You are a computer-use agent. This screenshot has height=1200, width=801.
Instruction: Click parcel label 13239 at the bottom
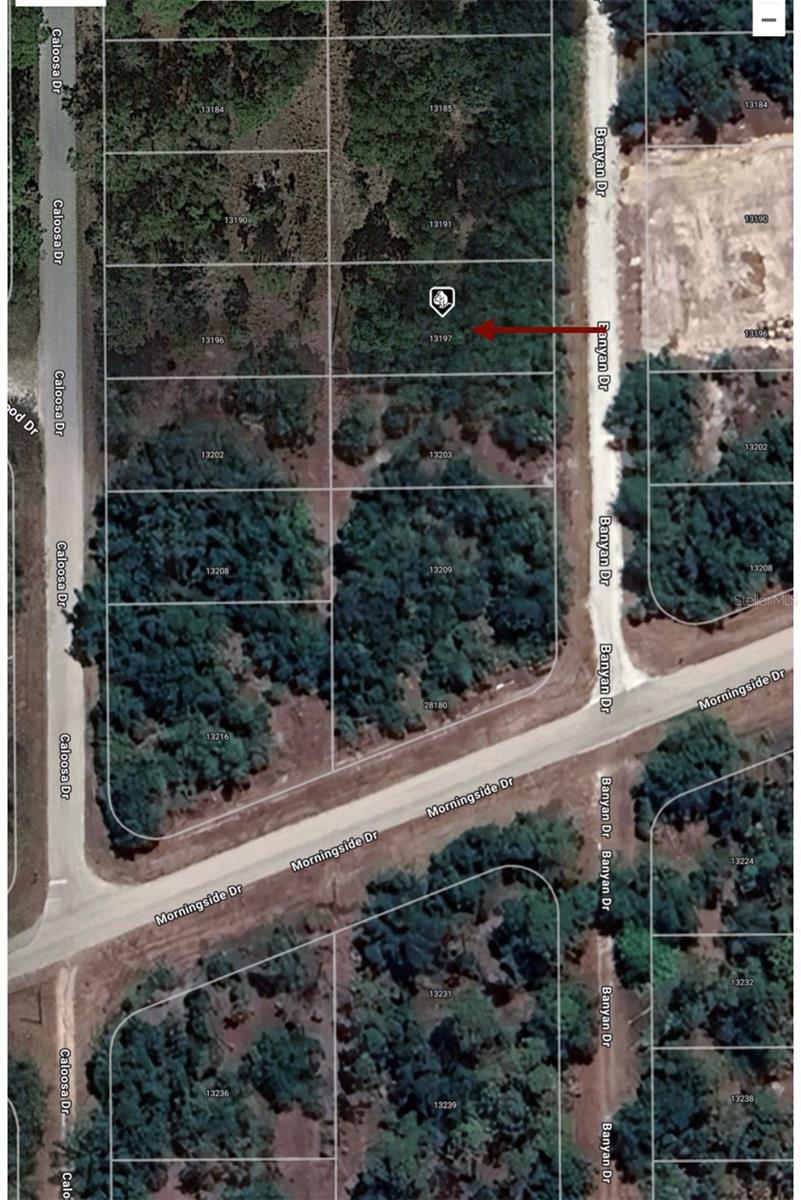(x=446, y=1105)
